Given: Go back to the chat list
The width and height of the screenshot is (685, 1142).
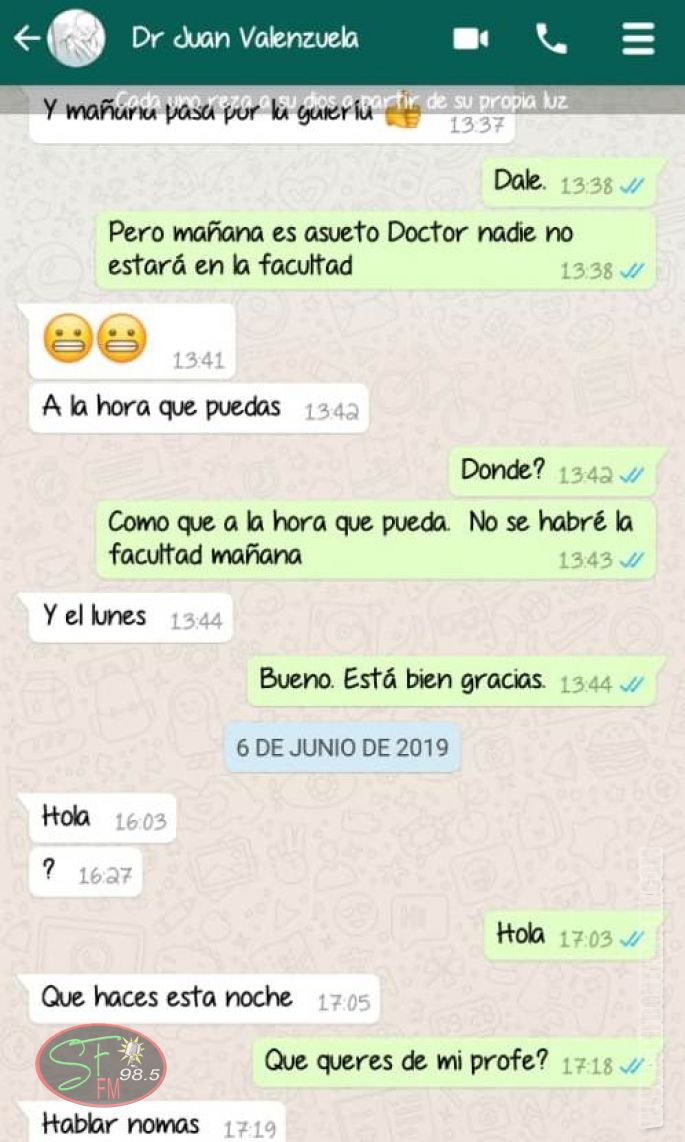Looking at the screenshot, I should 26,39.
